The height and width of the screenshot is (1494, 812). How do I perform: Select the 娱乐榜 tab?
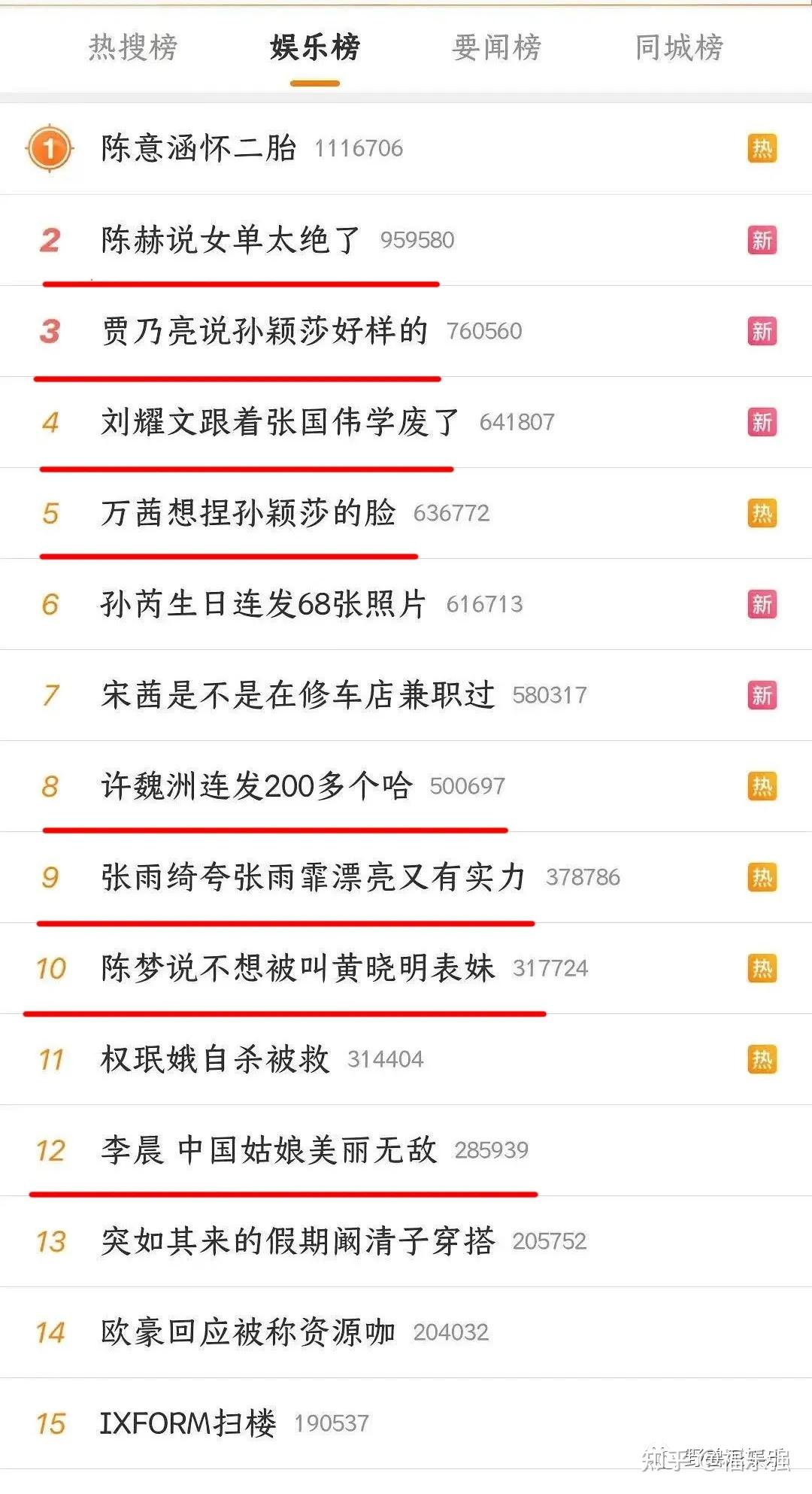pos(315,47)
